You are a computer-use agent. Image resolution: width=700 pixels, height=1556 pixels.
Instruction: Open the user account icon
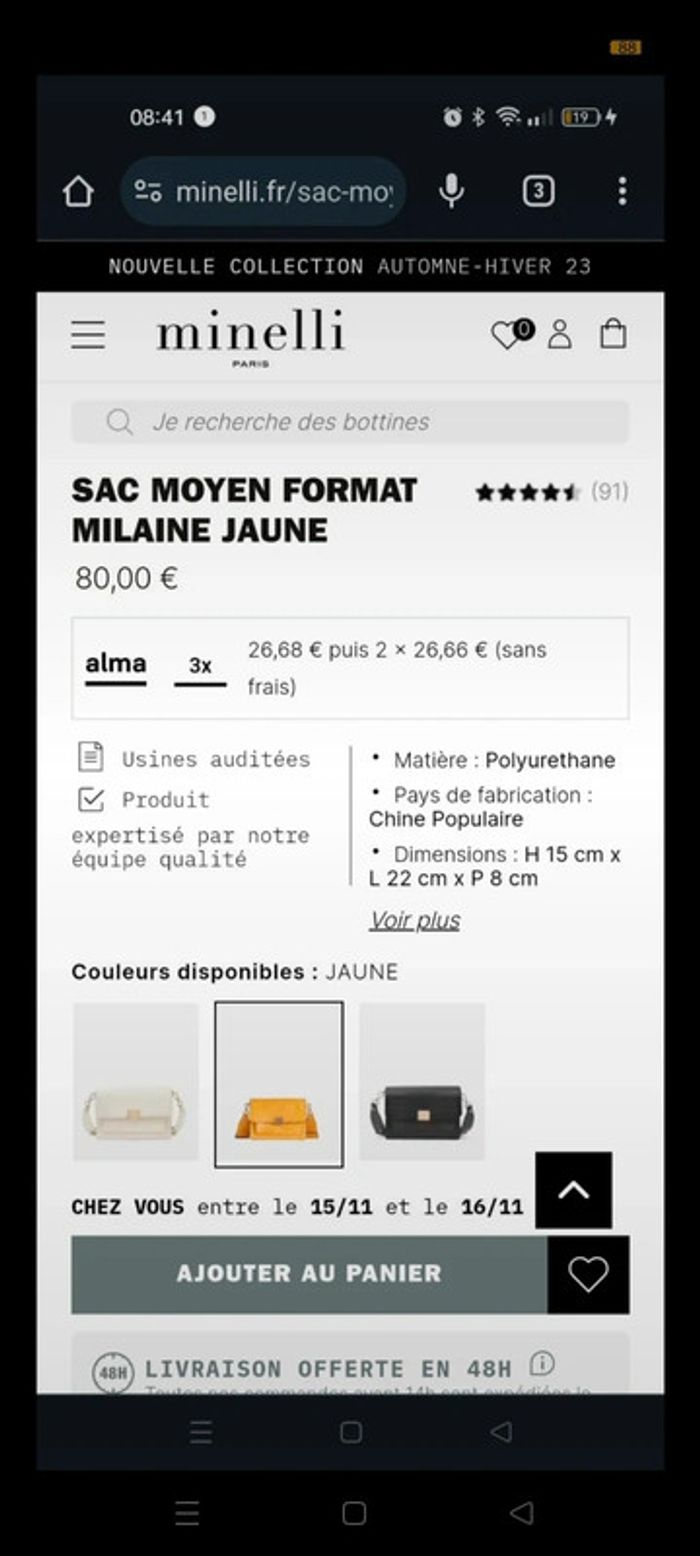(x=560, y=334)
